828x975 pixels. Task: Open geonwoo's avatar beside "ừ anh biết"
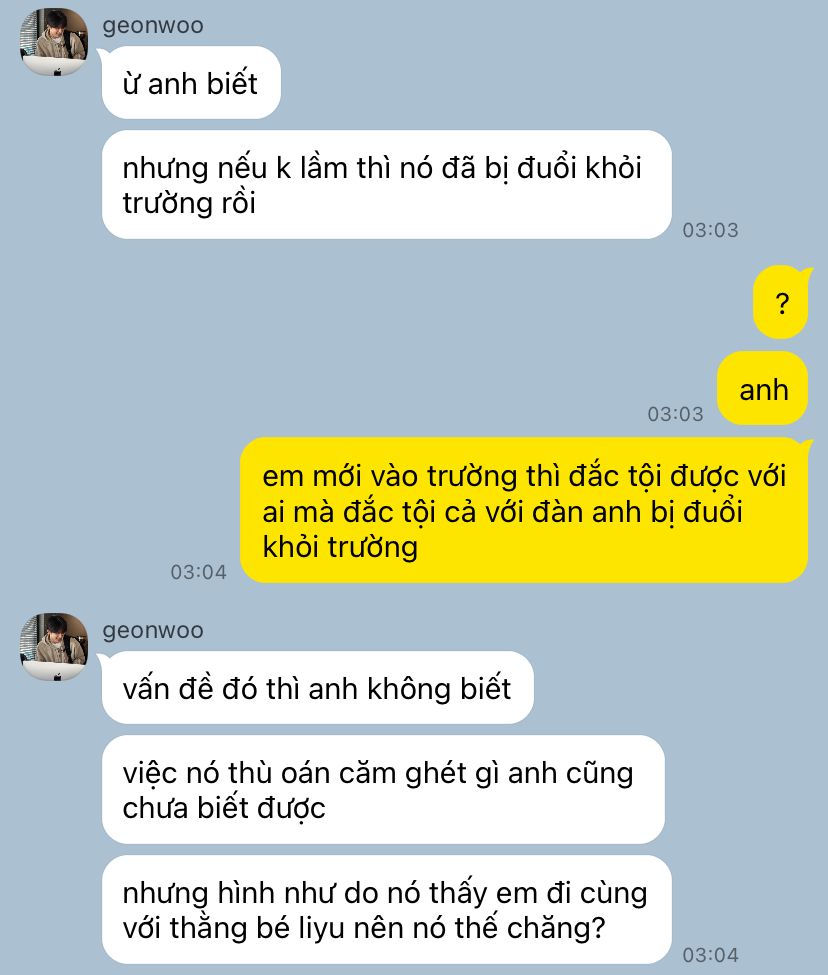point(55,43)
